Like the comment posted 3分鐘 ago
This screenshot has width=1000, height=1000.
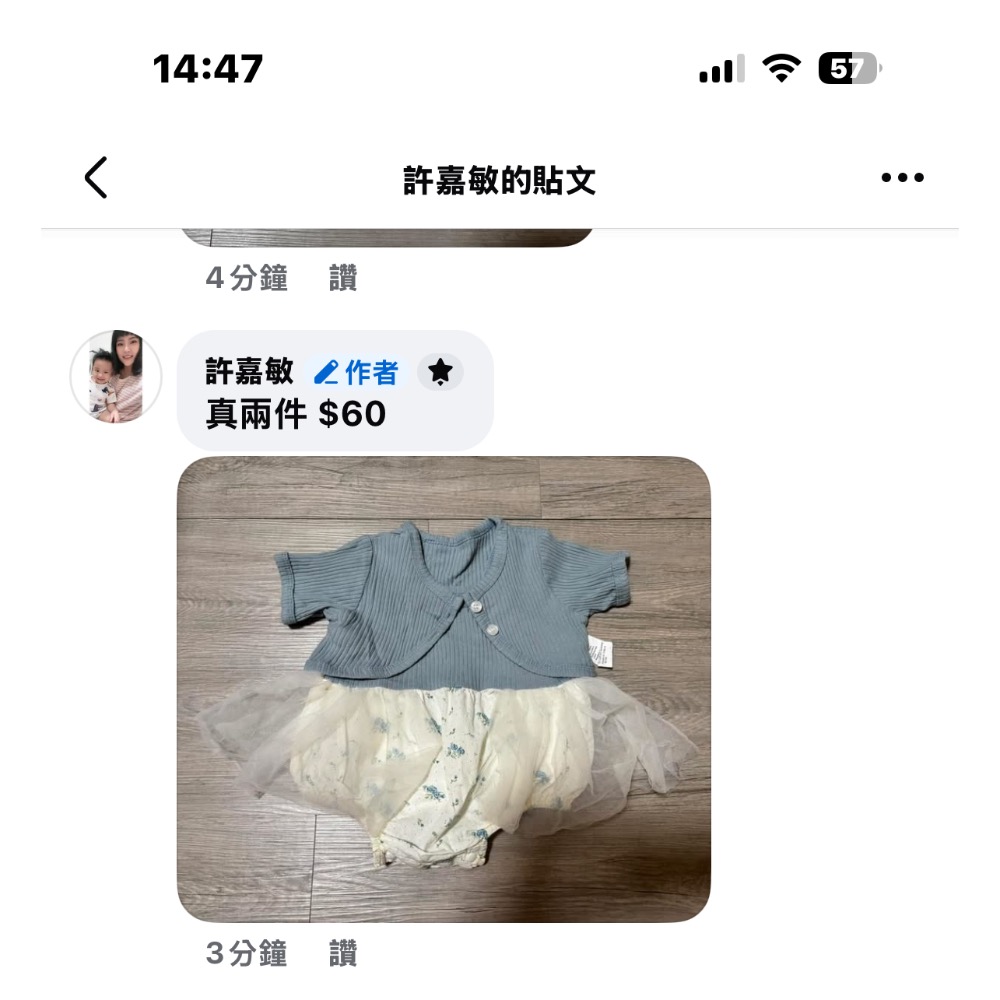[x=343, y=953]
